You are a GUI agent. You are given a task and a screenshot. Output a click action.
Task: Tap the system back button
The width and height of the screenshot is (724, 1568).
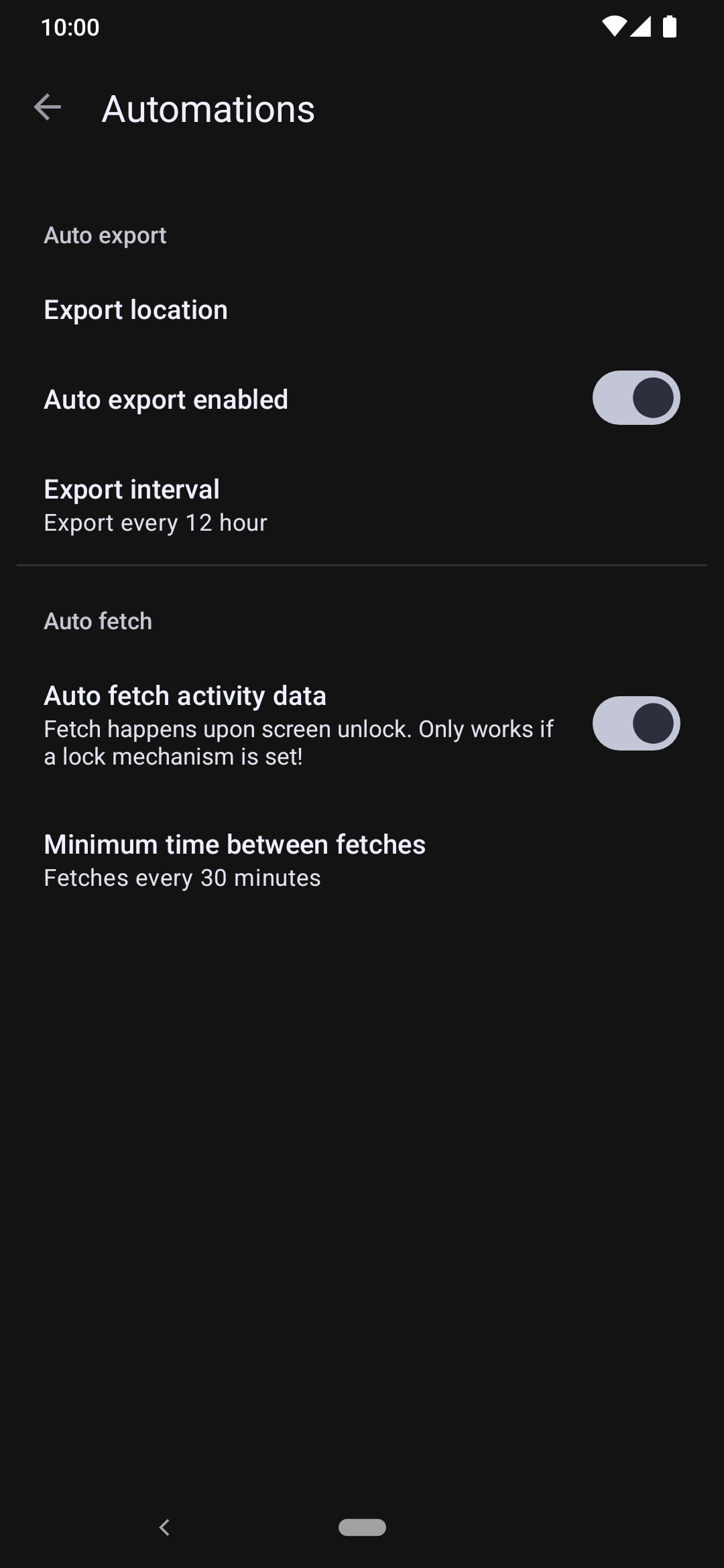(x=164, y=1527)
